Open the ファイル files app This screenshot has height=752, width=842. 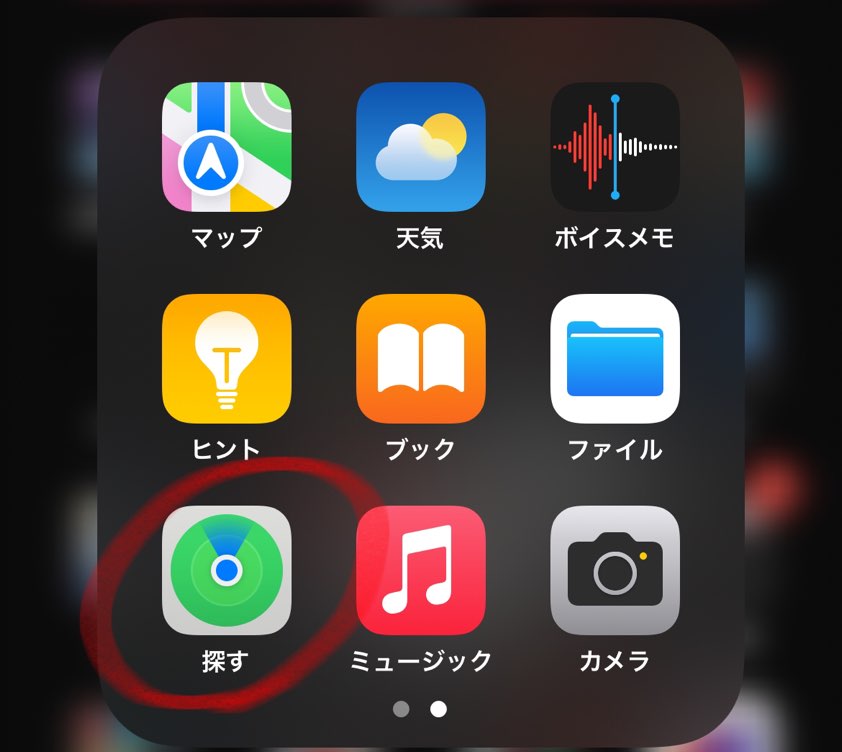click(615, 359)
